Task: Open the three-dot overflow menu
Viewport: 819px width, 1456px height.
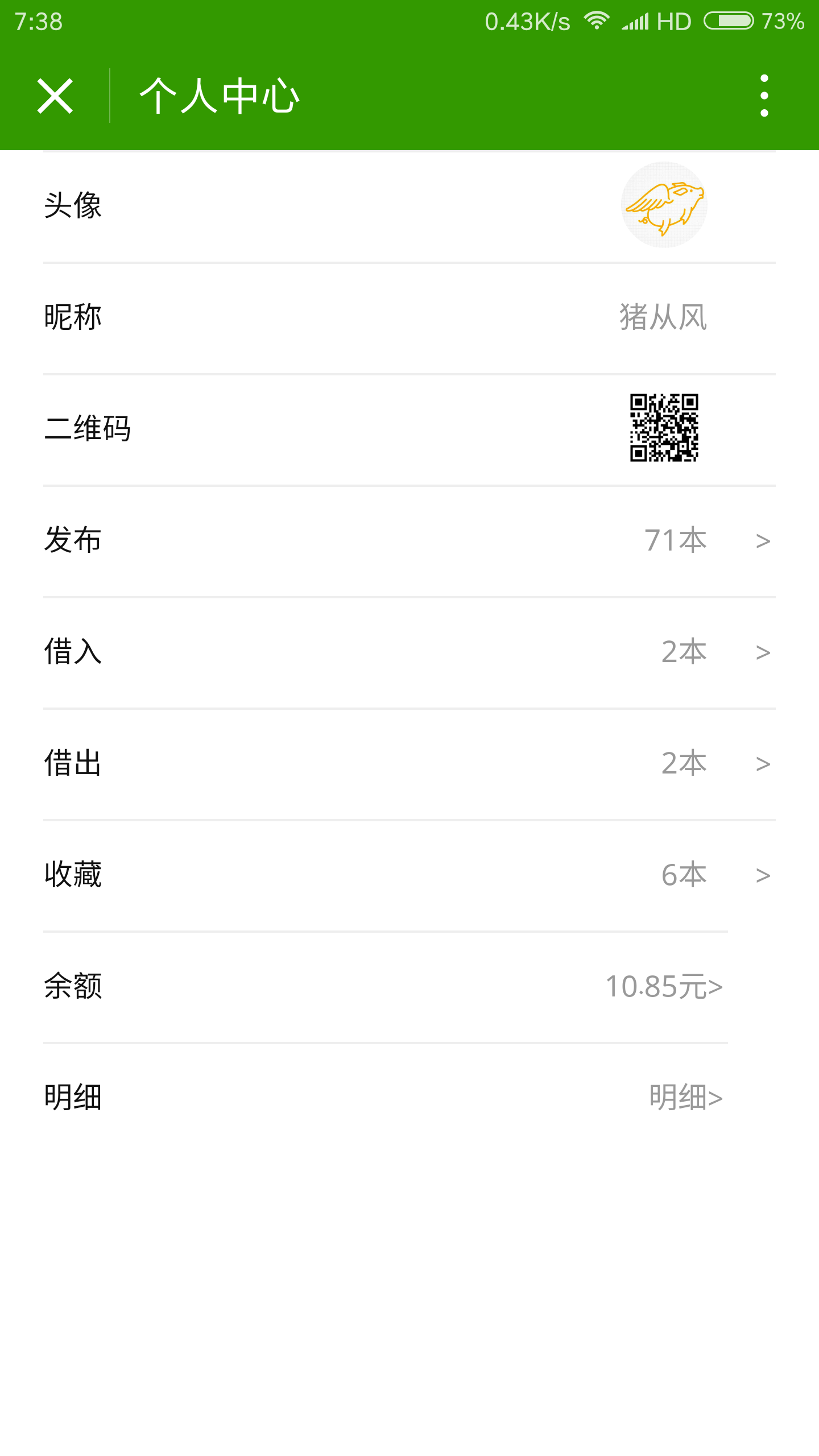Action: pyautogui.click(x=764, y=96)
